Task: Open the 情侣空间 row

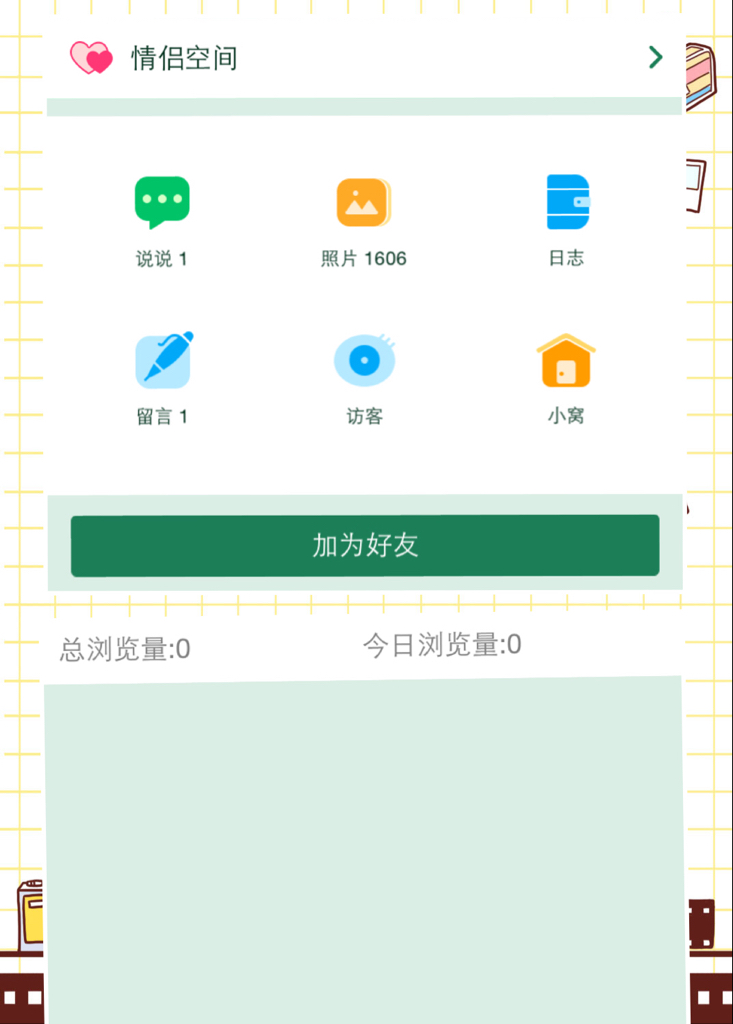Action: tap(365, 58)
